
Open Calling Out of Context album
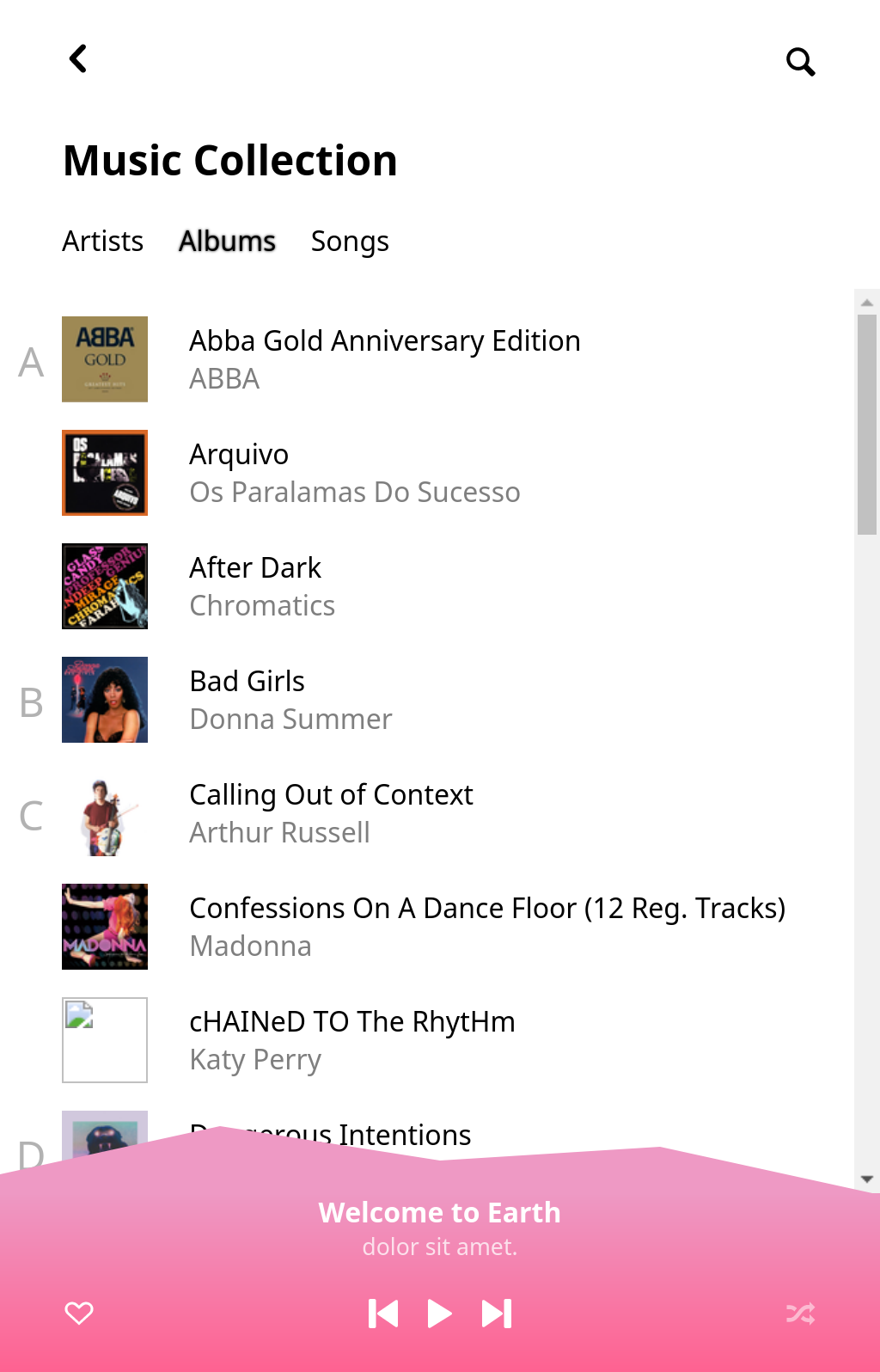pyautogui.click(x=331, y=812)
